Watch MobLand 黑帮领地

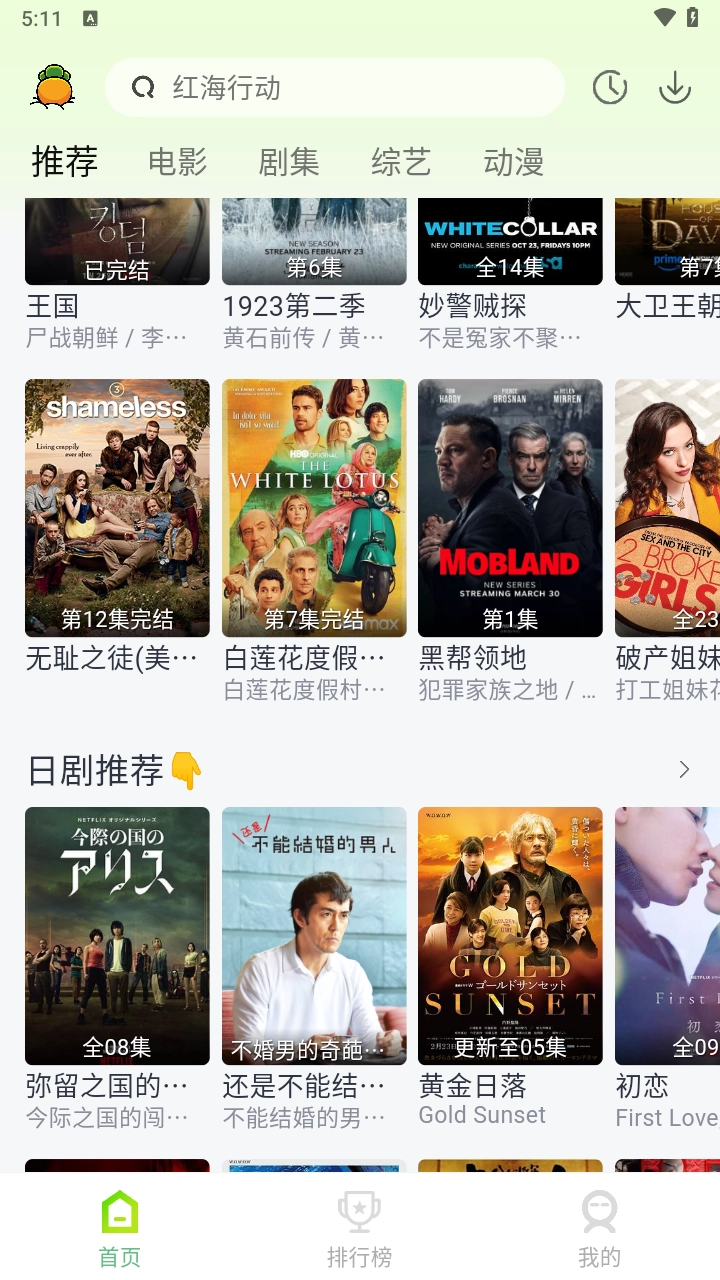(510, 507)
